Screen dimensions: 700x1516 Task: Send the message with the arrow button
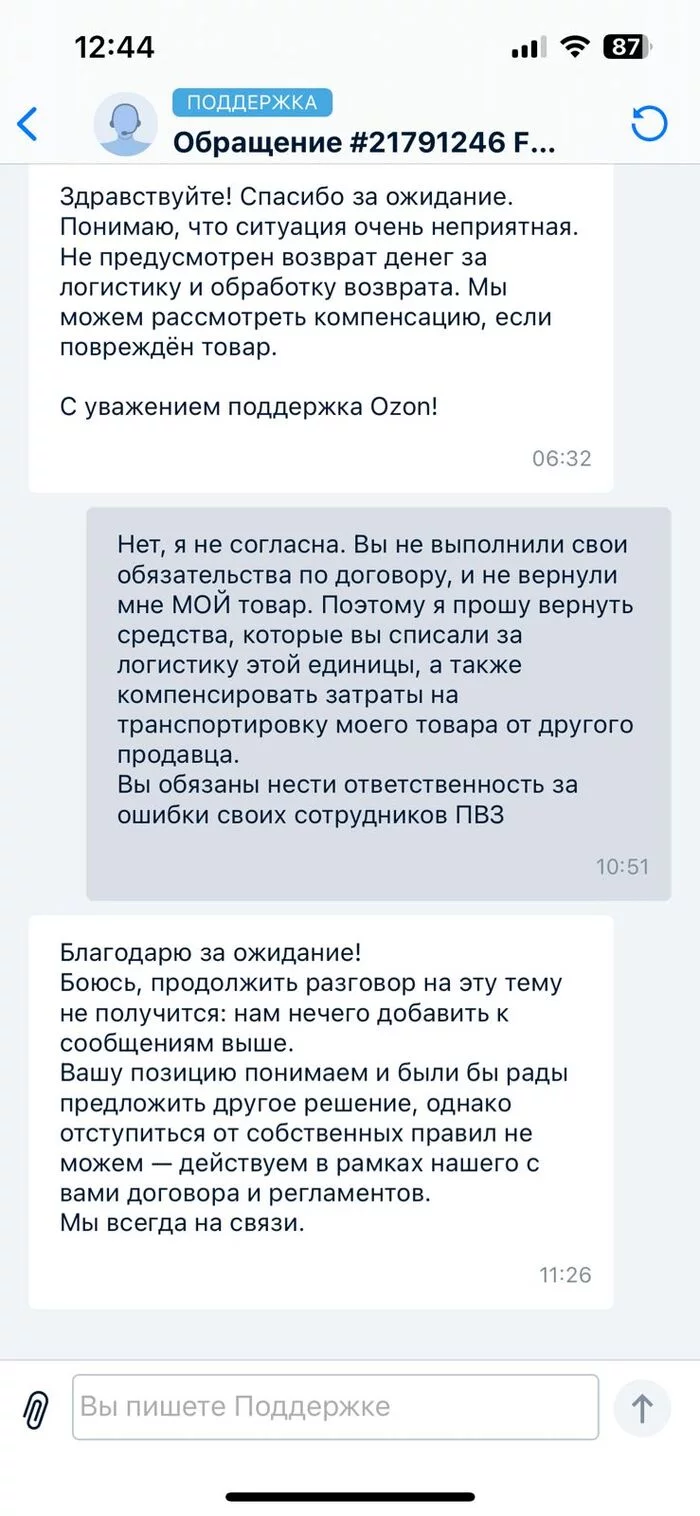[641, 1409]
